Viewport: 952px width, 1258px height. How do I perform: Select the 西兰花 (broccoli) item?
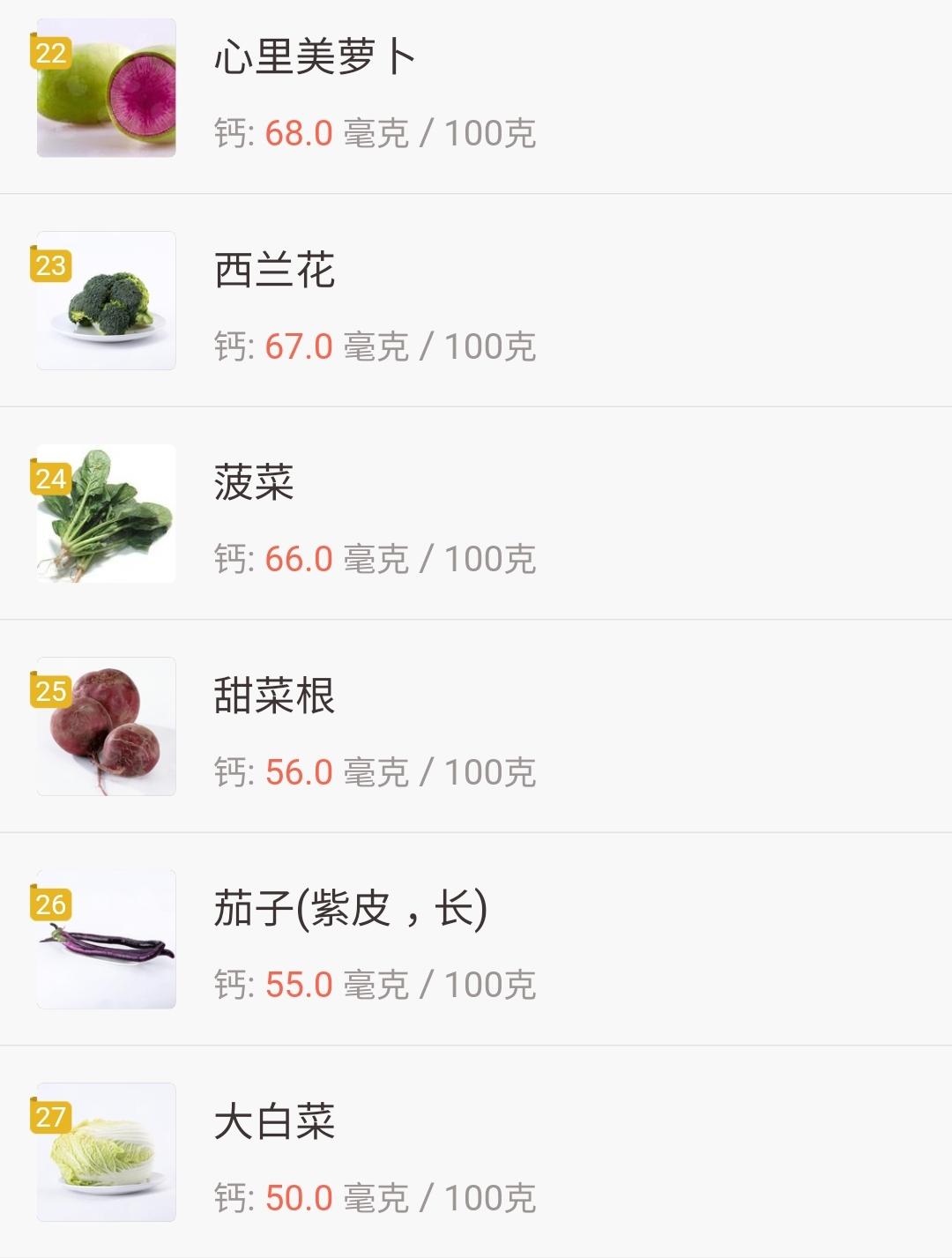pos(273,269)
